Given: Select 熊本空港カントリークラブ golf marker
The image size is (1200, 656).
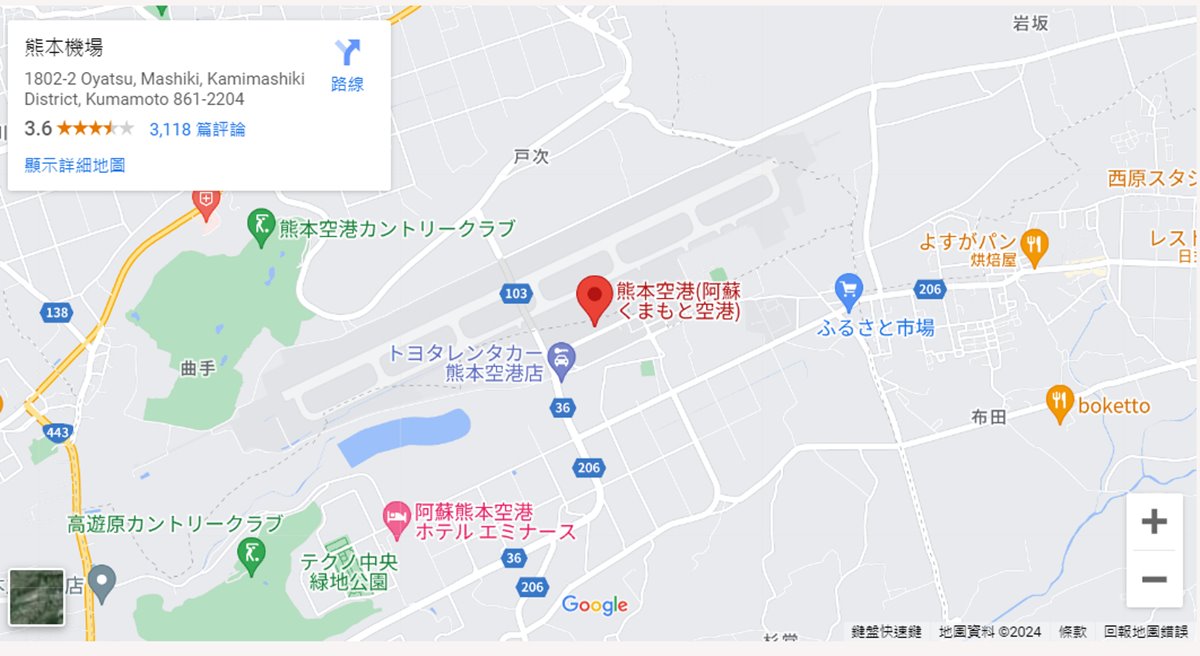Looking at the screenshot, I should (260, 226).
